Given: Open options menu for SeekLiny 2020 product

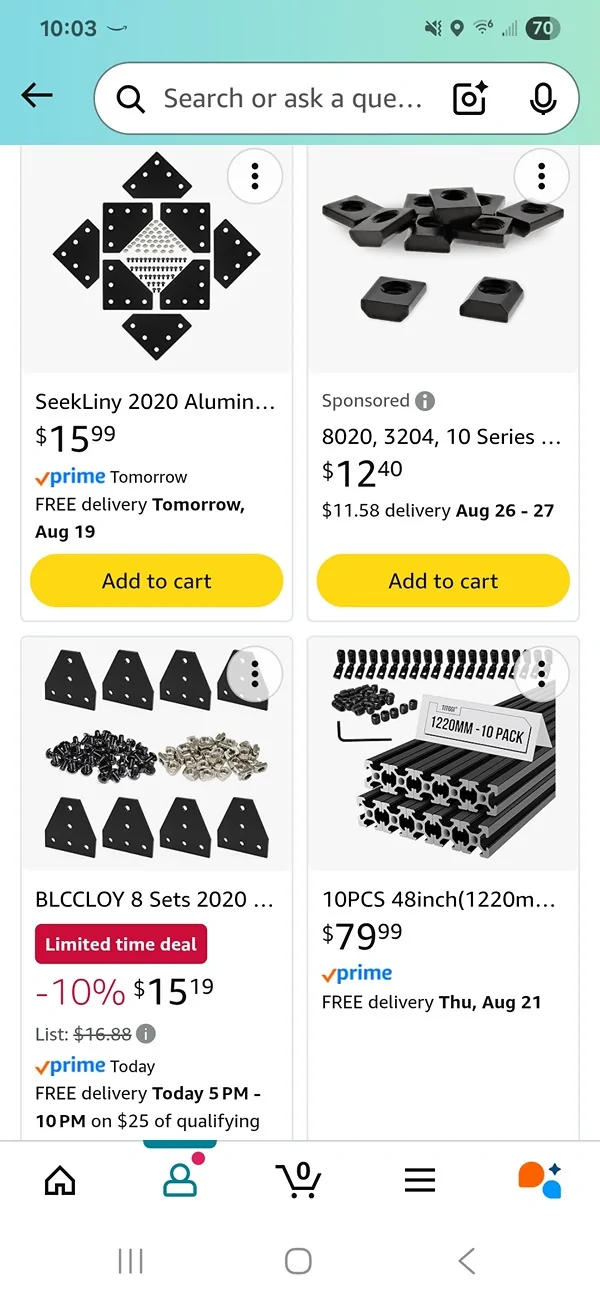Looking at the screenshot, I should [255, 177].
